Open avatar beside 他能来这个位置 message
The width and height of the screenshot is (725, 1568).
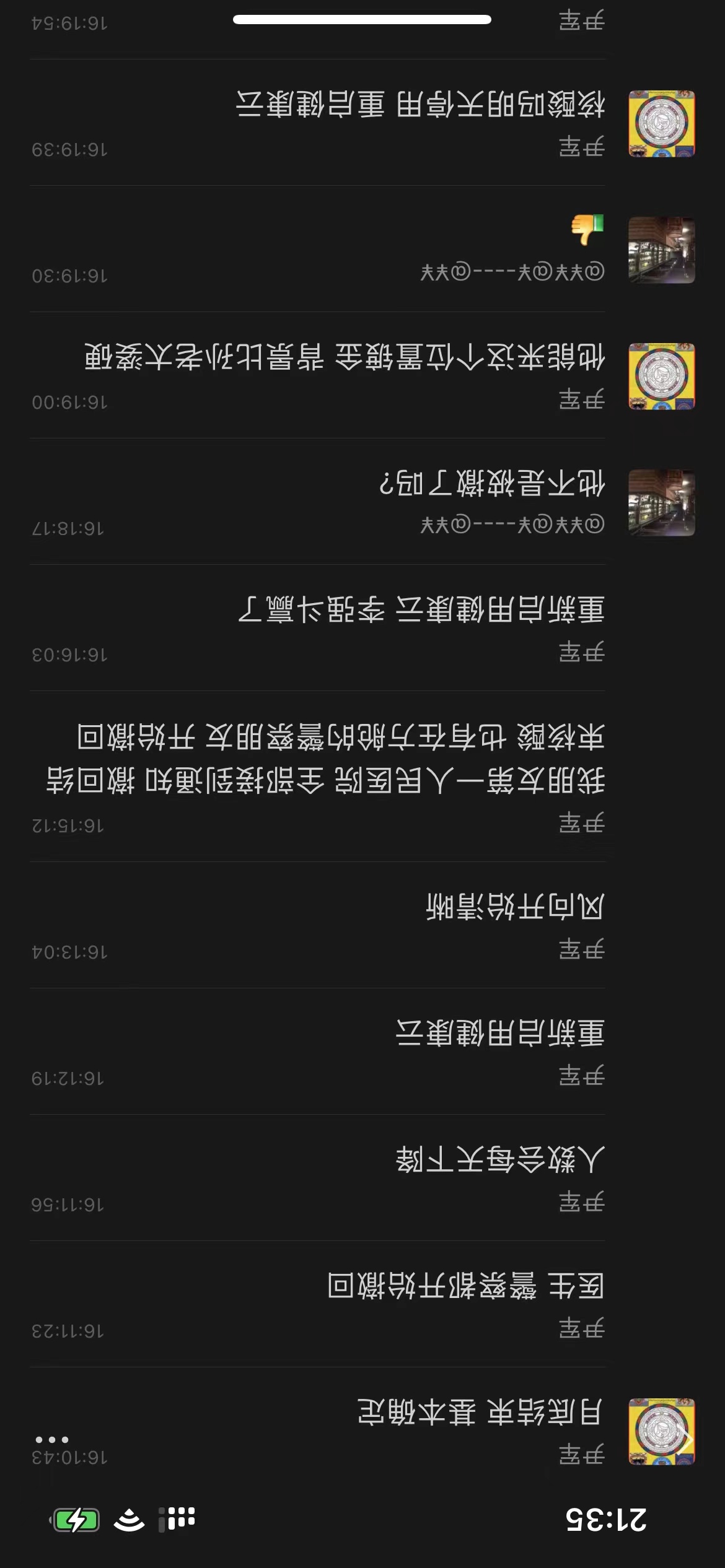(661, 377)
